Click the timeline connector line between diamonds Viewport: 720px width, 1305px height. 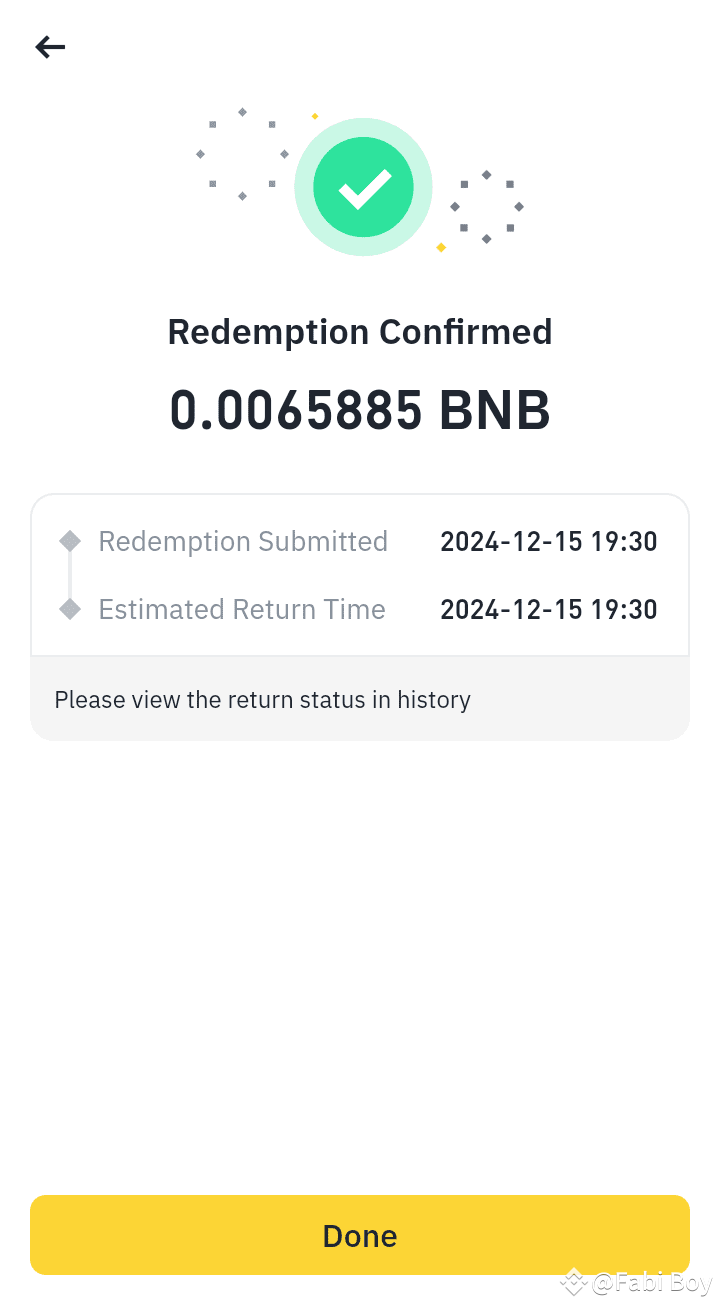coord(69,575)
